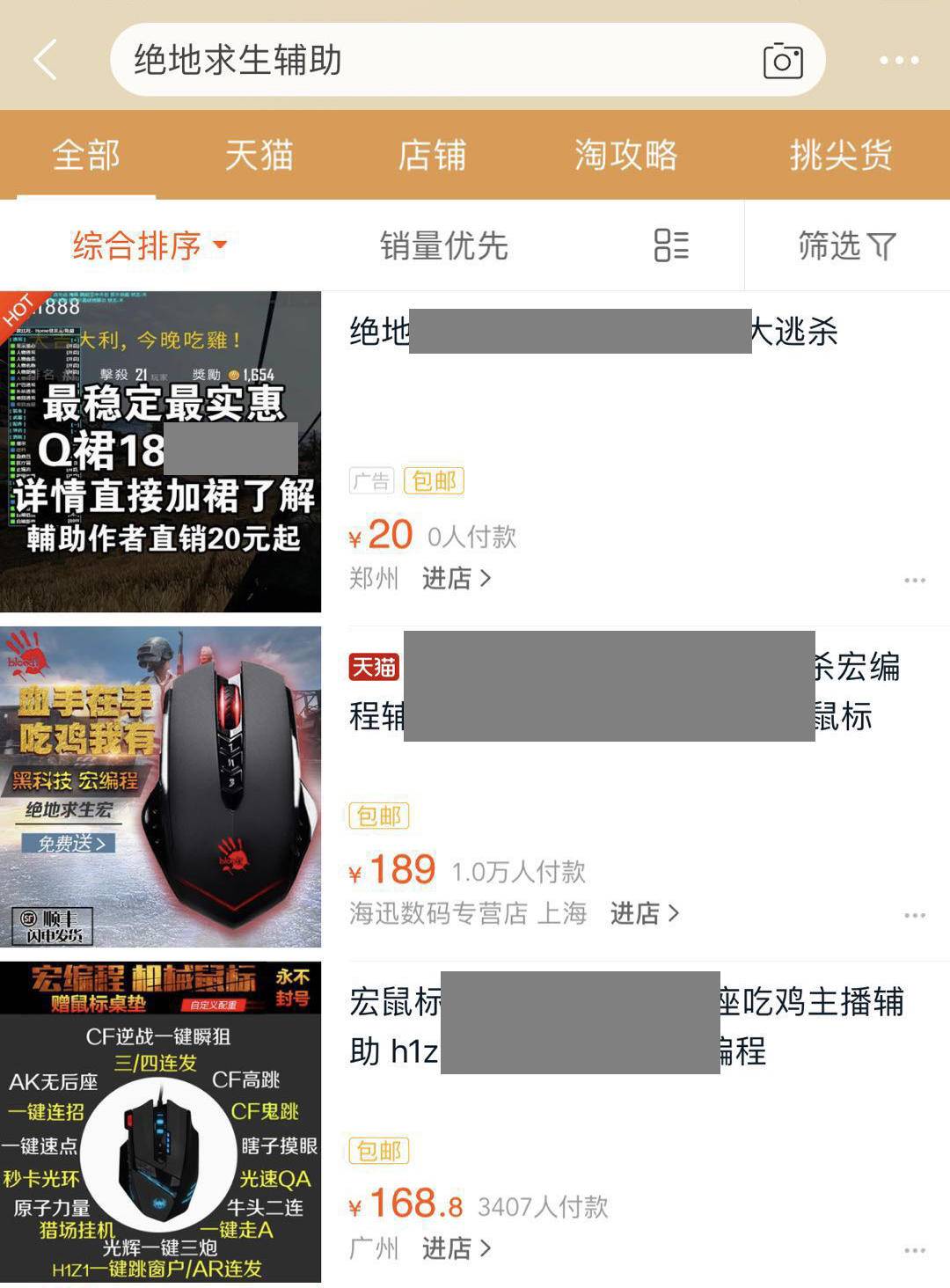
Task: Switch to the 店铺 tab
Action: [x=431, y=156]
